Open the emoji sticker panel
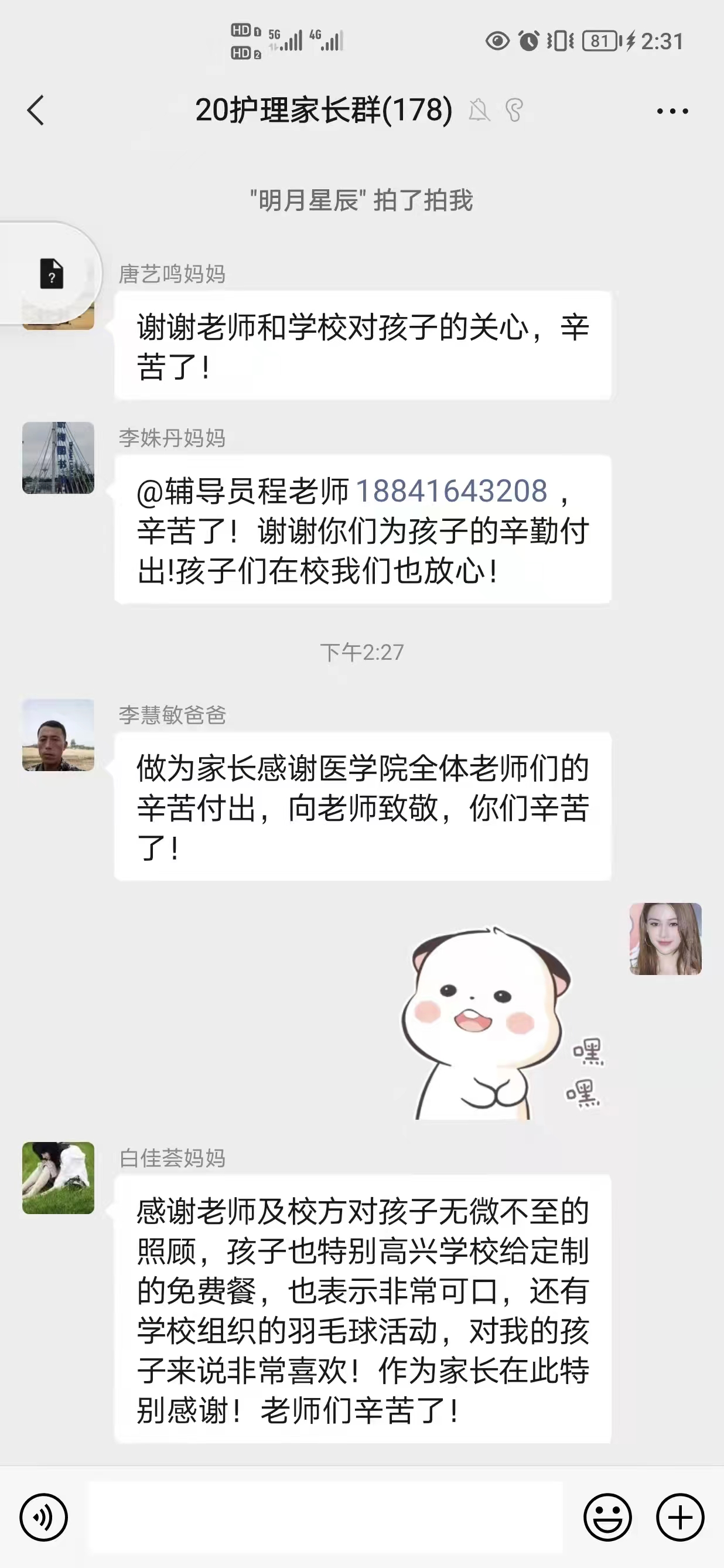Viewport: 724px width, 1568px height. point(607,1517)
